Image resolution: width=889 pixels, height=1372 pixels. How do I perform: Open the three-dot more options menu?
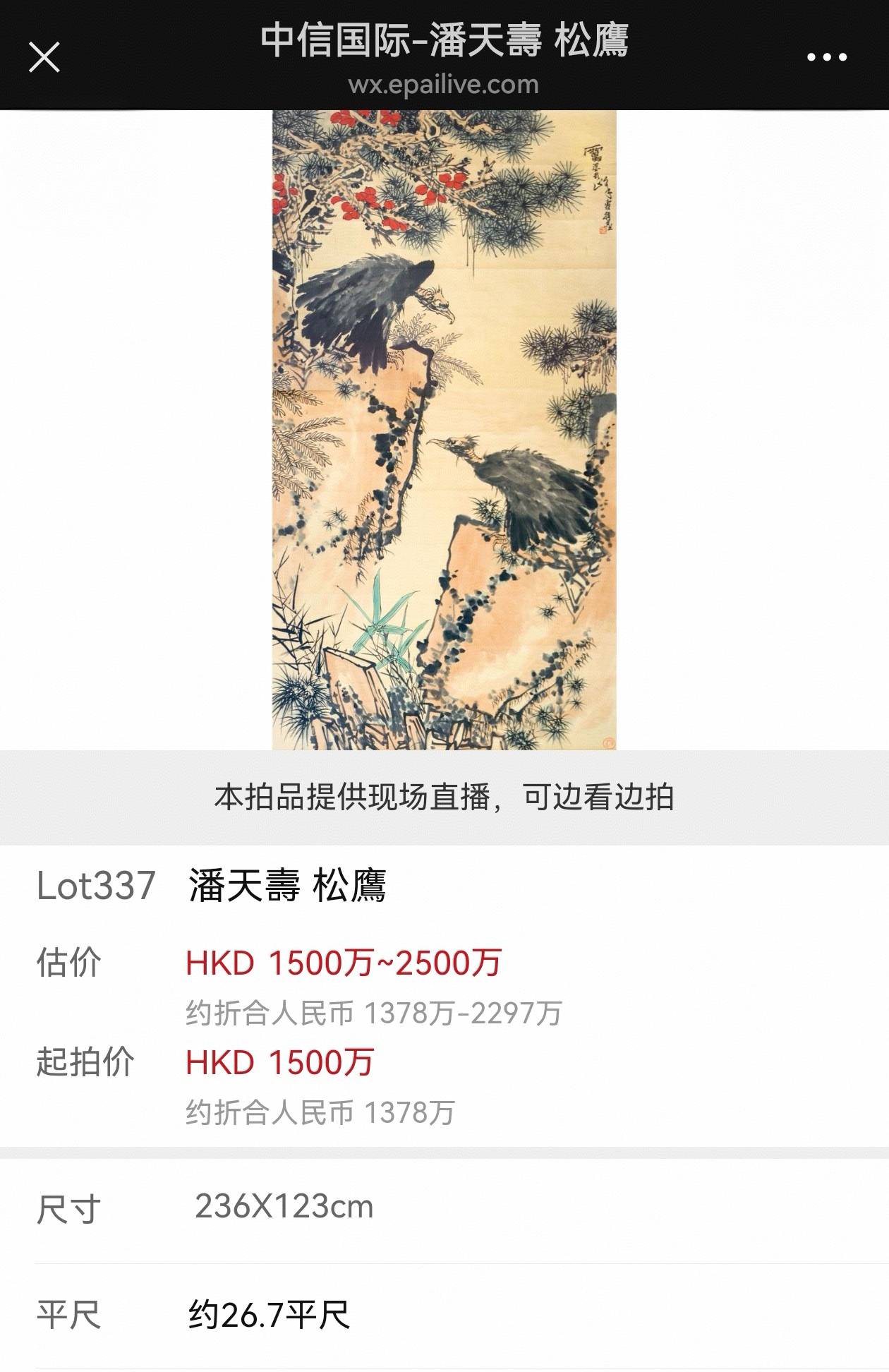pos(826,57)
